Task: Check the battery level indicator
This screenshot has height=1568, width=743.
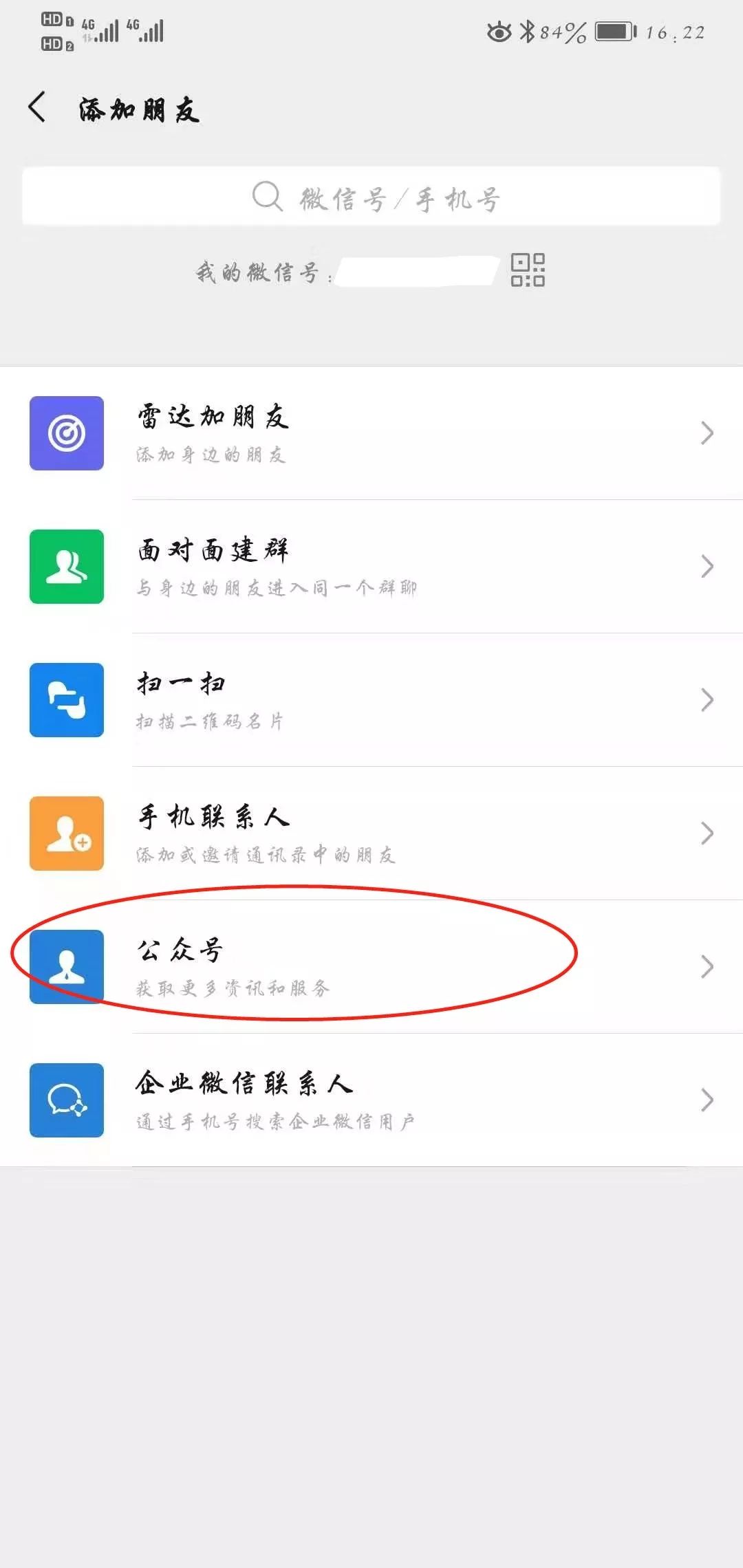Action: coord(611,30)
